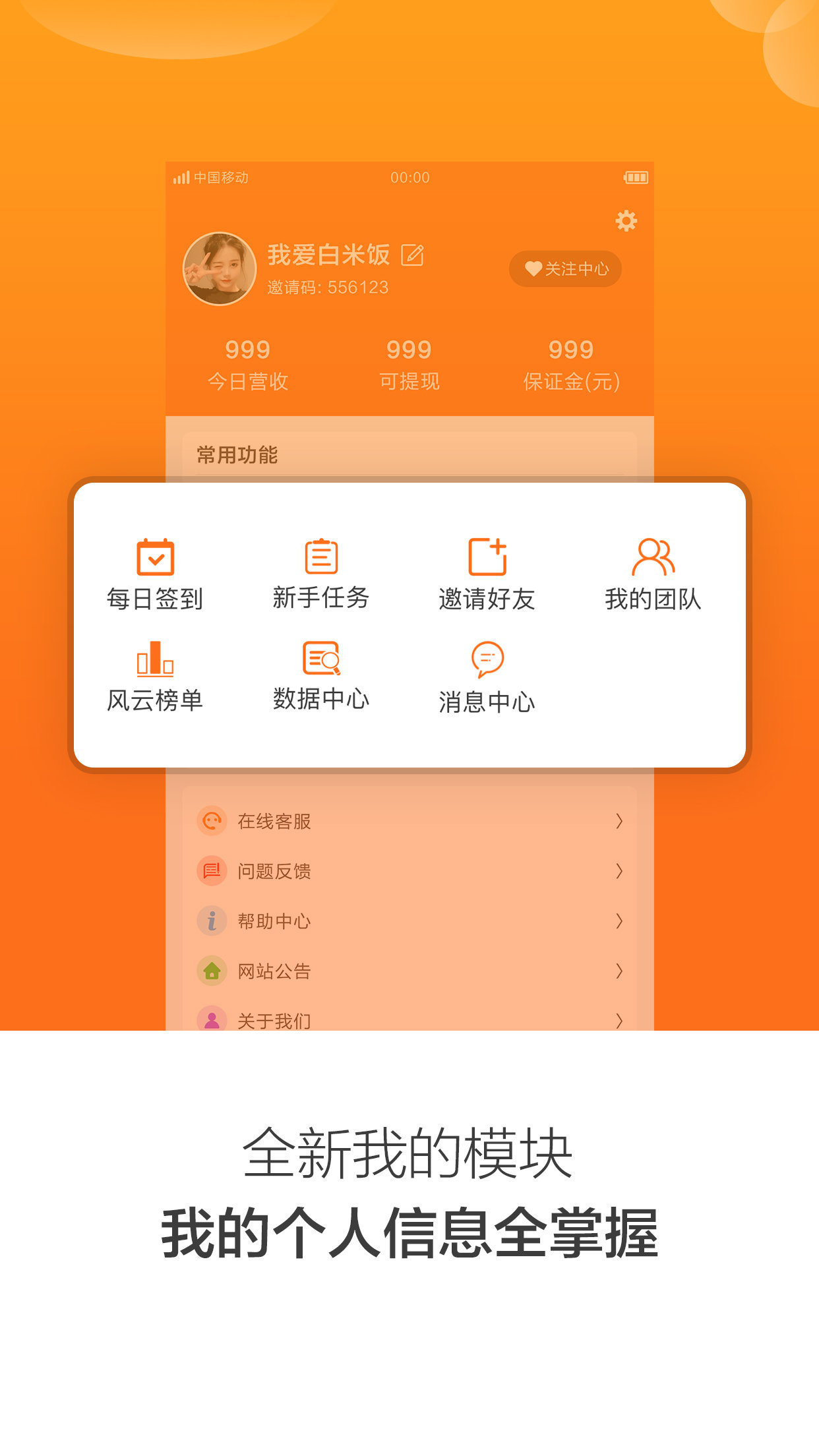
Task: Click the 风云榜单 rankings chart icon
Action: (155, 659)
